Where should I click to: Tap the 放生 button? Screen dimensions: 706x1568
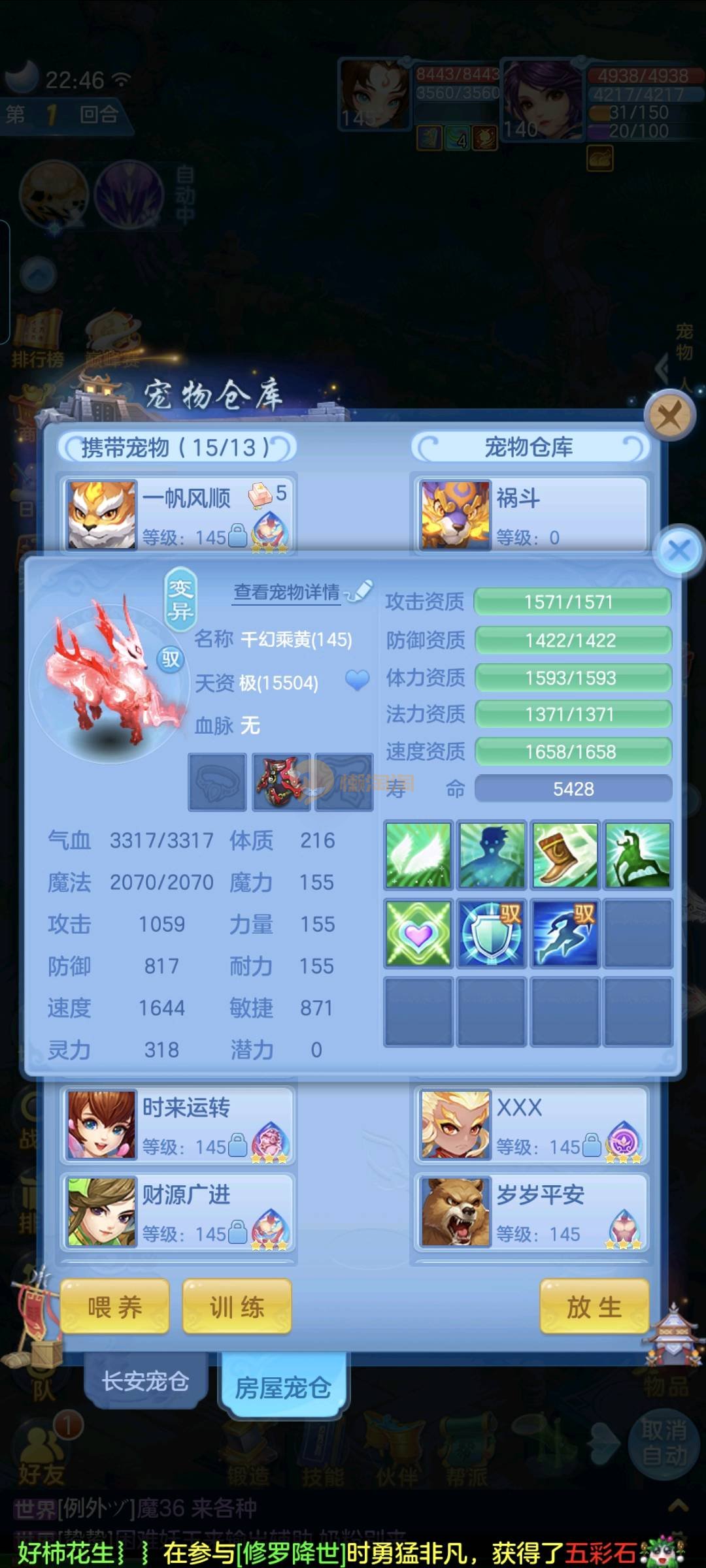click(x=594, y=1307)
